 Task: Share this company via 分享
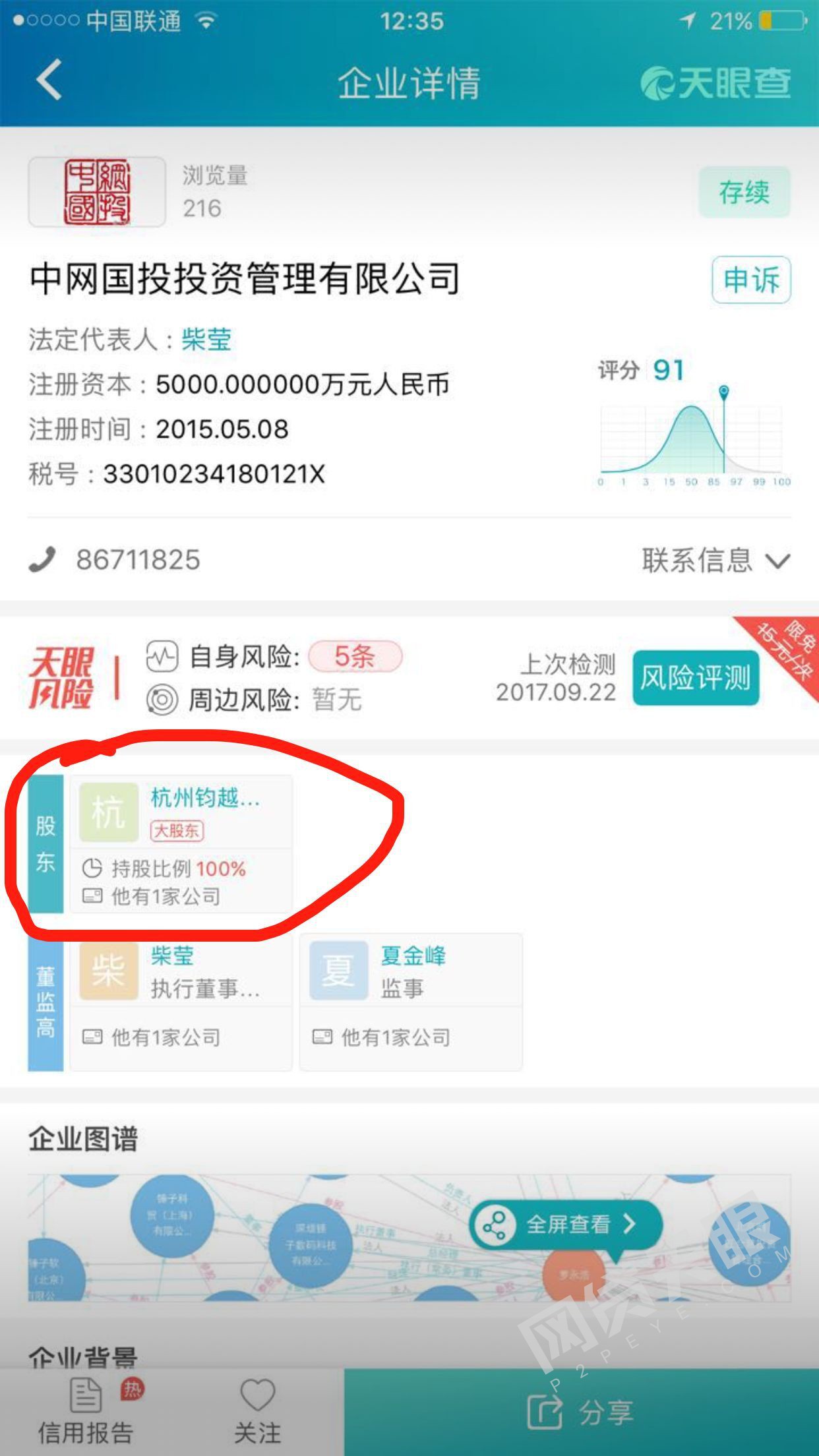point(581,1412)
